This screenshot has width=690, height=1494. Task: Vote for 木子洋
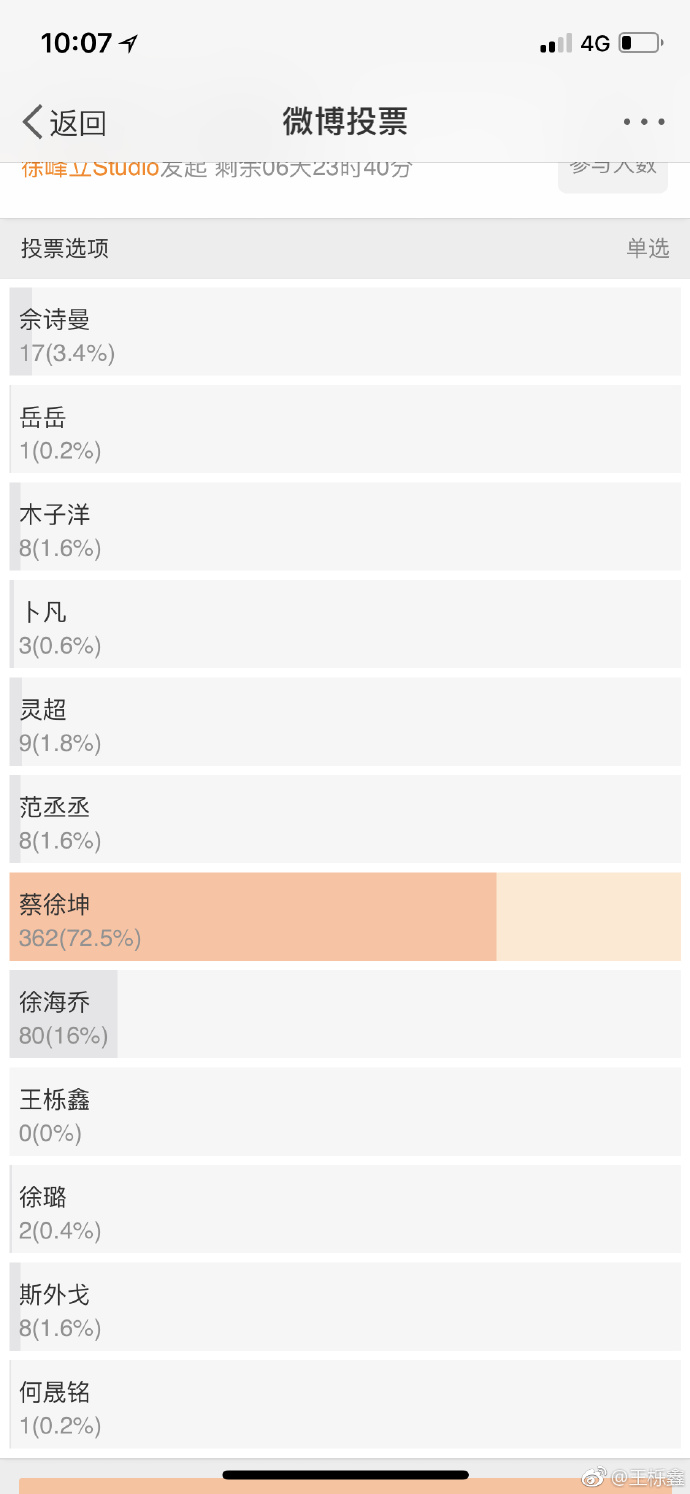point(345,527)
